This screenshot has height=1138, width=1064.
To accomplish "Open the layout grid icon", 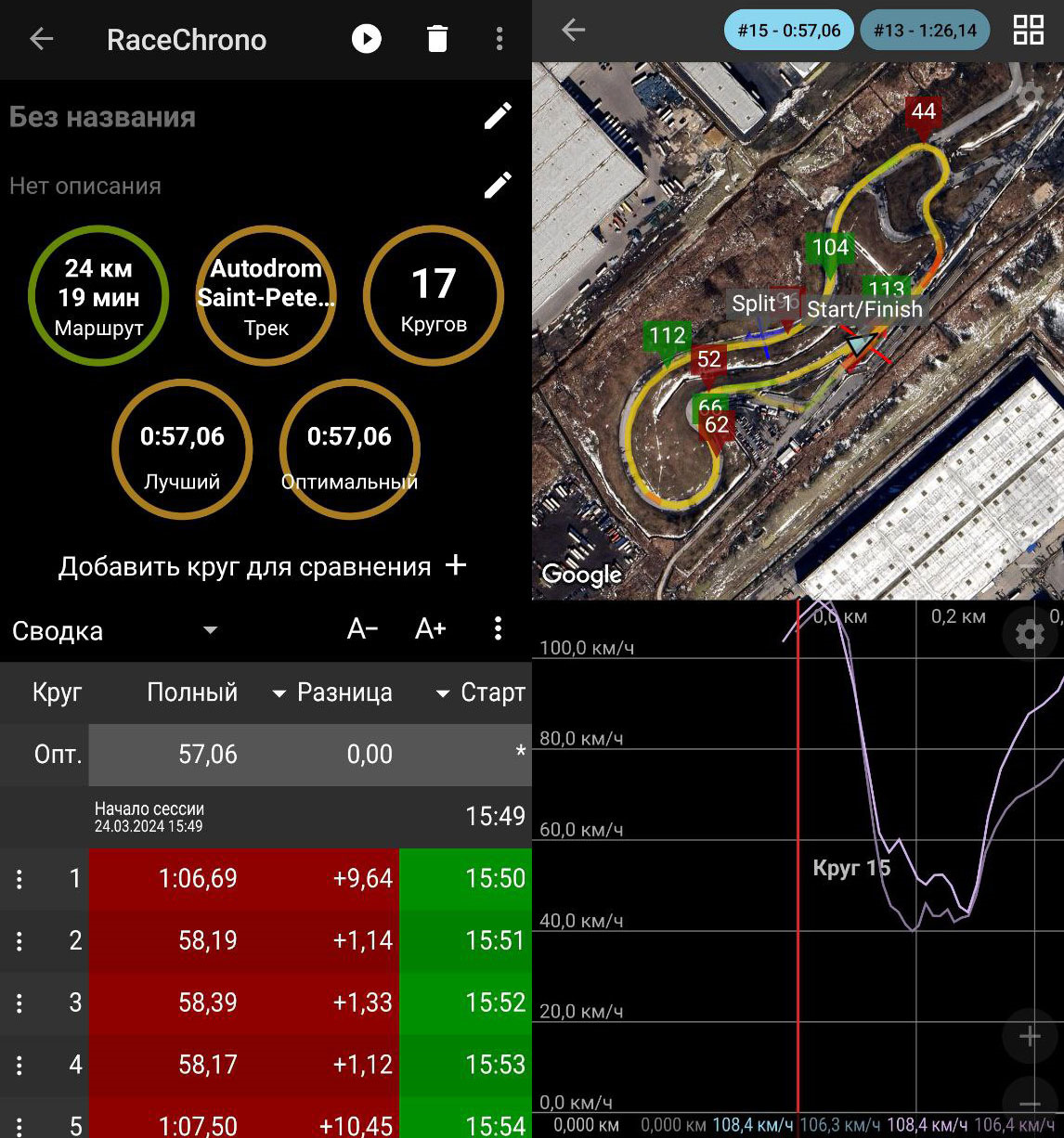I will coord(1029,30).
